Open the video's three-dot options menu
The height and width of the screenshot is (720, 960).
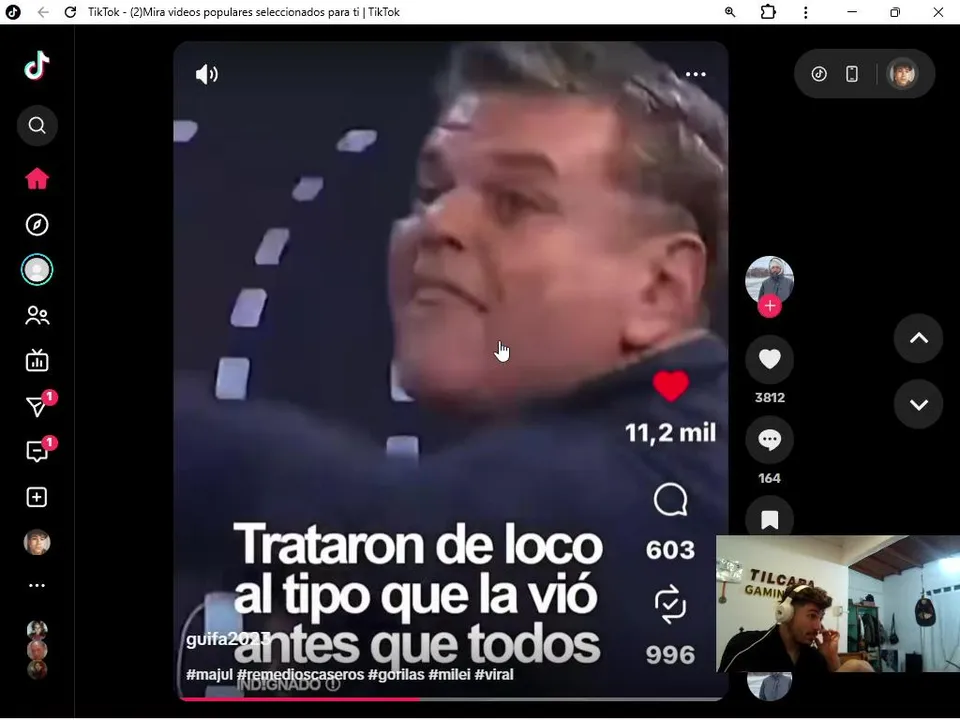click(x=695, y=74)
